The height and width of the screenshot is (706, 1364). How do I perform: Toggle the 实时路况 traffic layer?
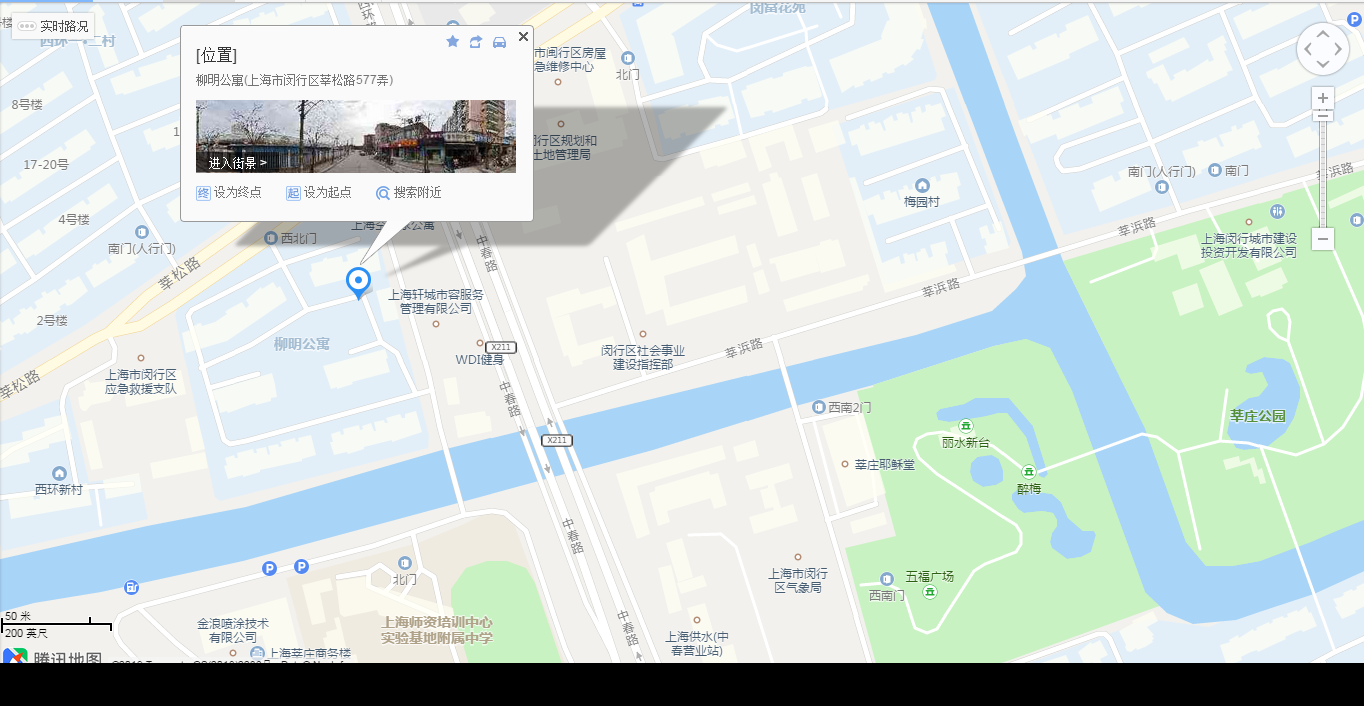click(x=54, y=26)
